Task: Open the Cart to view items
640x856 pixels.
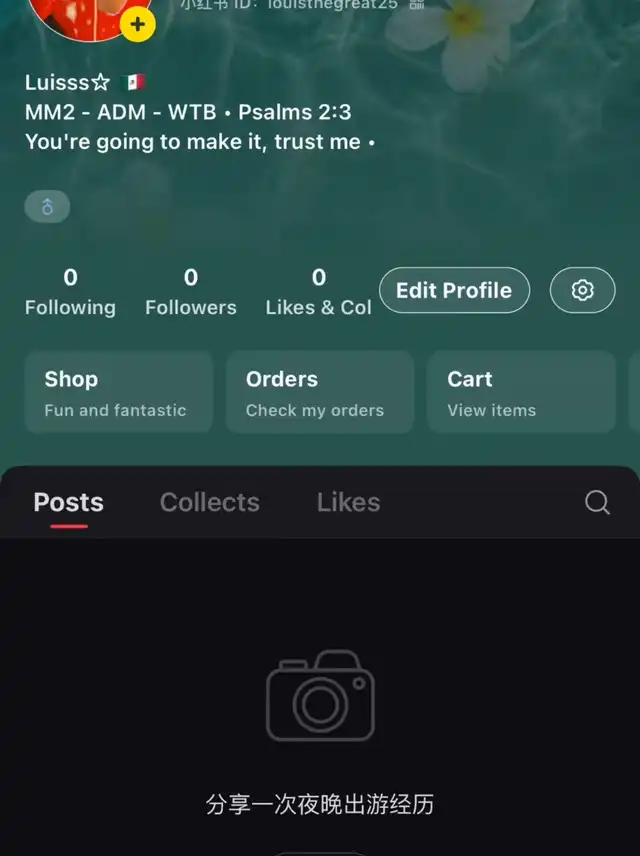Action: 521,392
